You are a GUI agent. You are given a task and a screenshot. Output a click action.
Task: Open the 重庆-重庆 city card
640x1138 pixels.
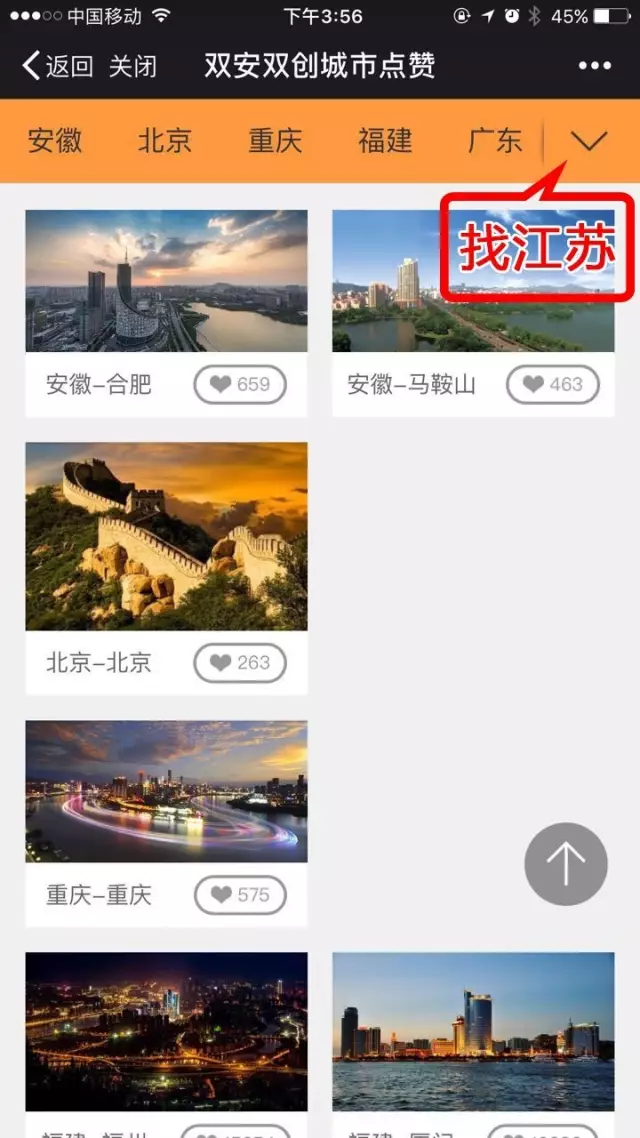(166, 791)
